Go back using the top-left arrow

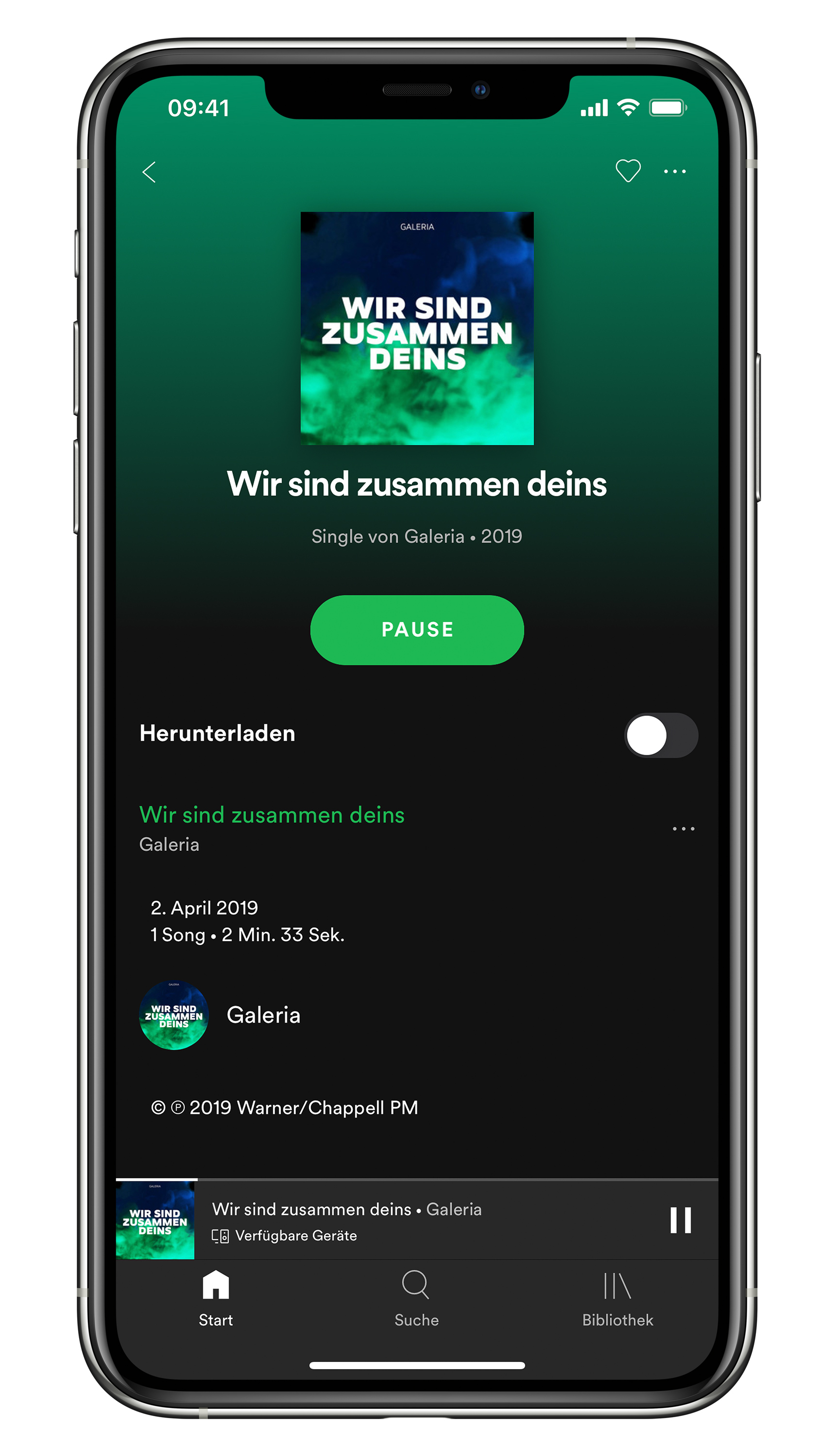click(x=149, y=172)
